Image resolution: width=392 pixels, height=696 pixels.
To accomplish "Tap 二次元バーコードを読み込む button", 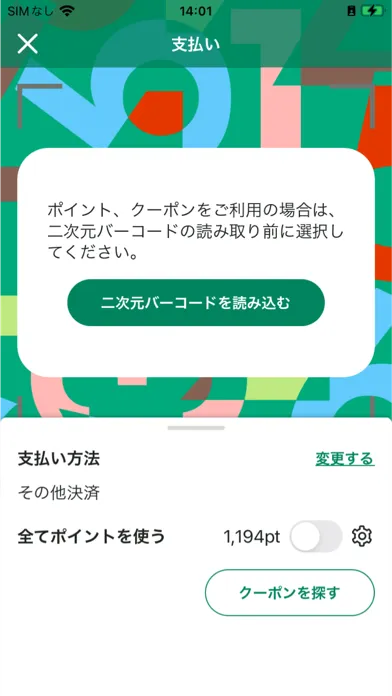I will coord(196,303).
